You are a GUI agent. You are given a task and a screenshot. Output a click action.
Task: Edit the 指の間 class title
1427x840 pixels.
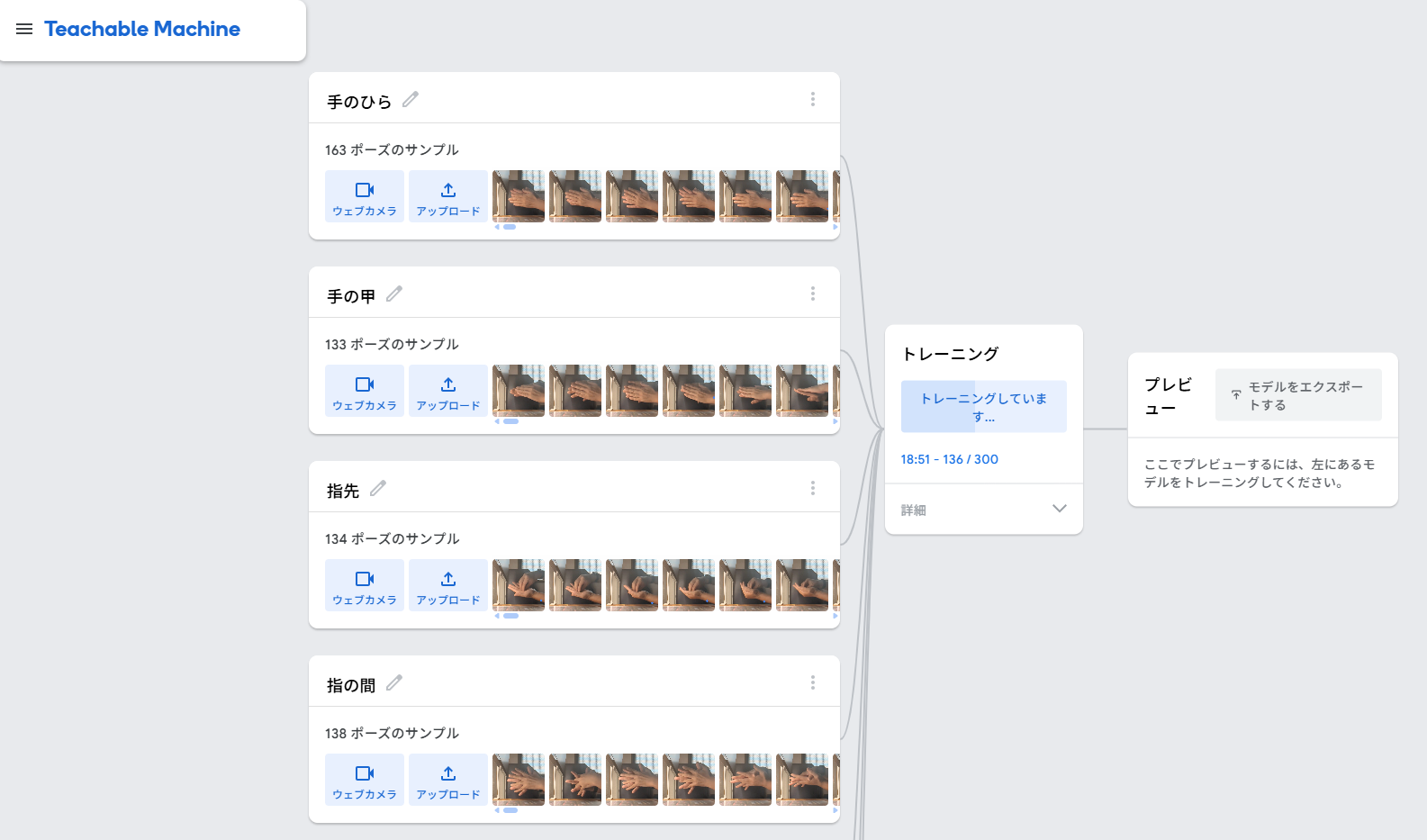tap(394, 682)
